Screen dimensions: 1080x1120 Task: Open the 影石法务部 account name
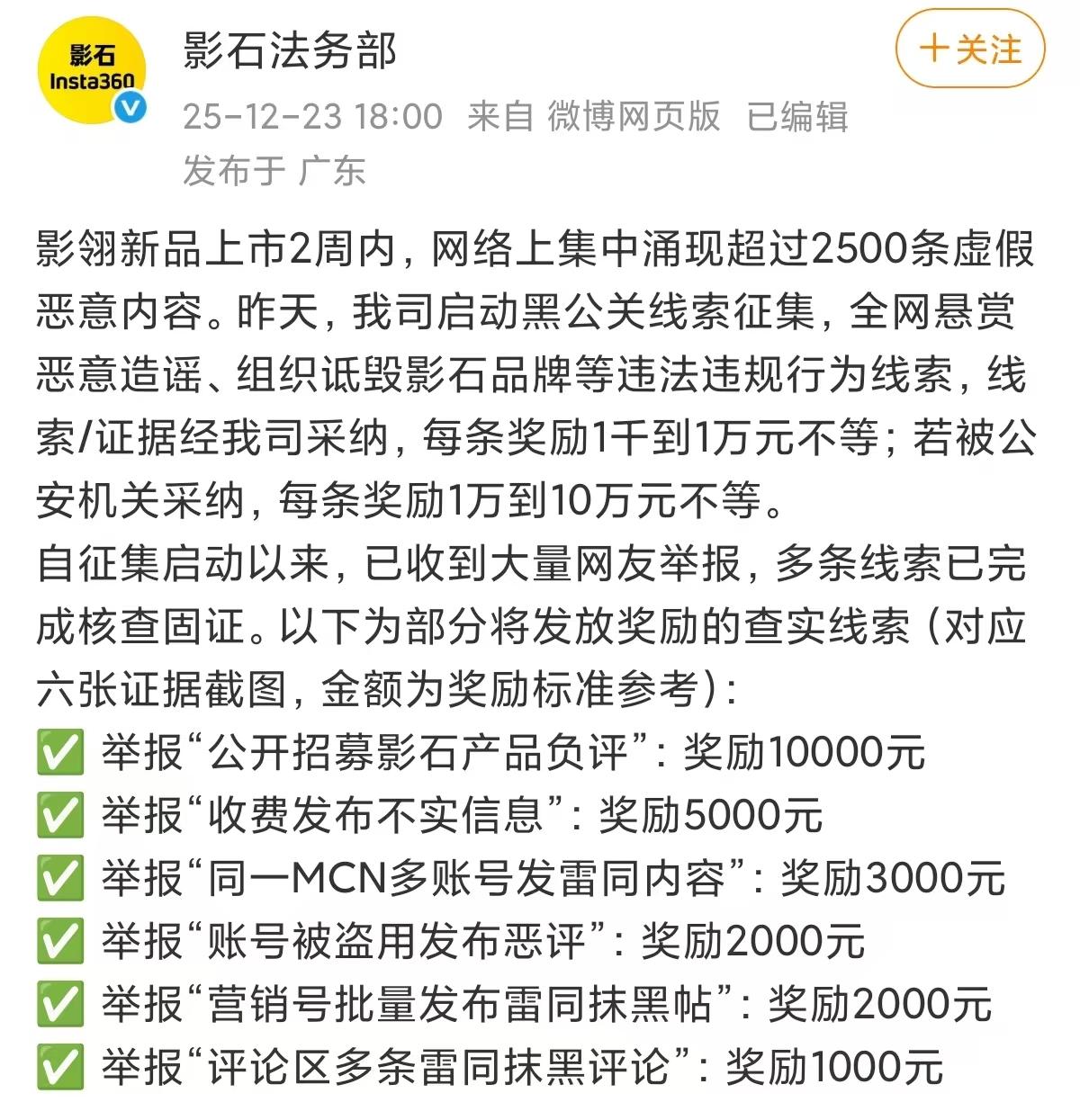click(289, 50)
